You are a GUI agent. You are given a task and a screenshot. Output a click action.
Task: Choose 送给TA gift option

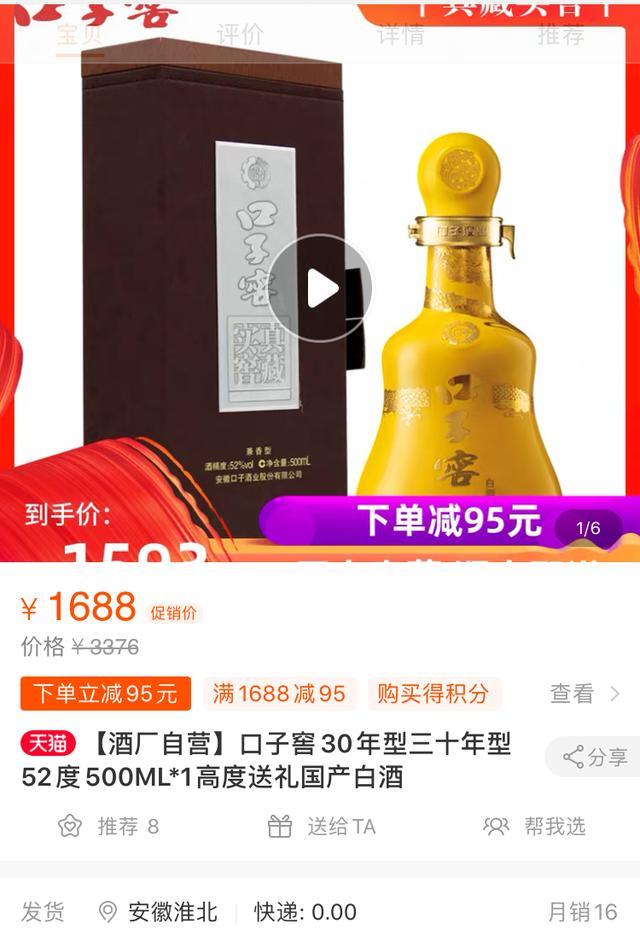tap(322, 827)
